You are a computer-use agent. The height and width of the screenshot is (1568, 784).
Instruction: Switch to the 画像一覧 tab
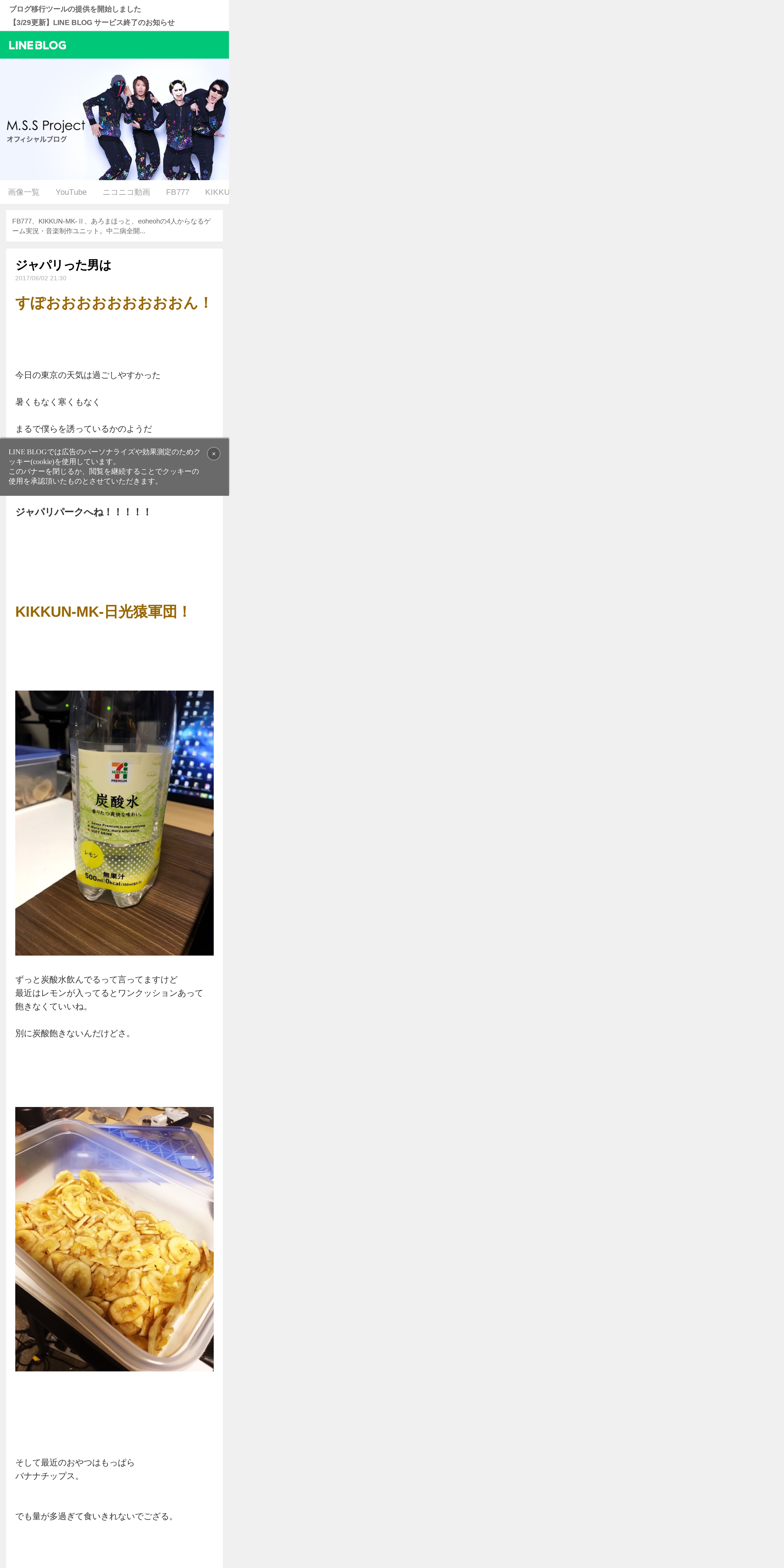[x=24, y=192]
